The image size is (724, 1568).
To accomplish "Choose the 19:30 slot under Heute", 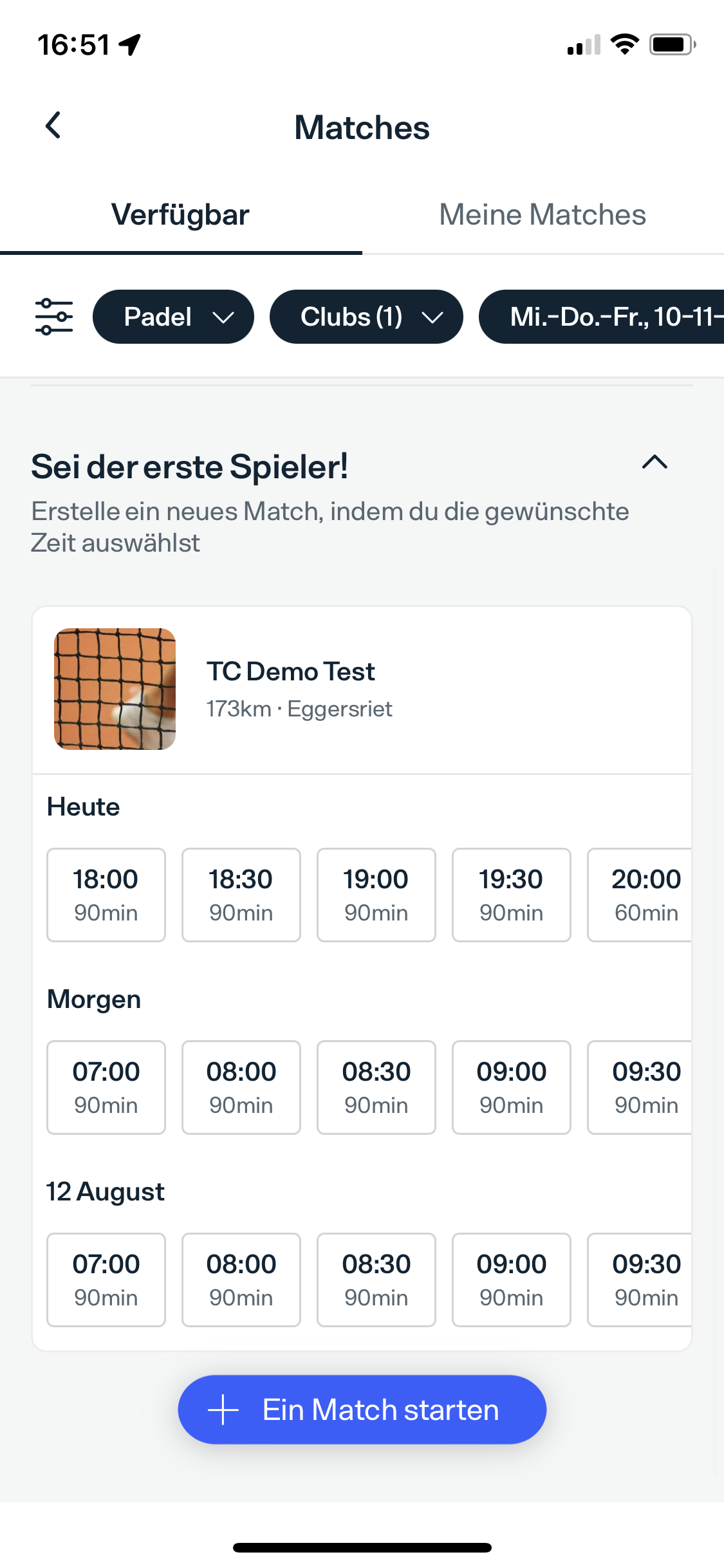I will (x=512, y=895).
